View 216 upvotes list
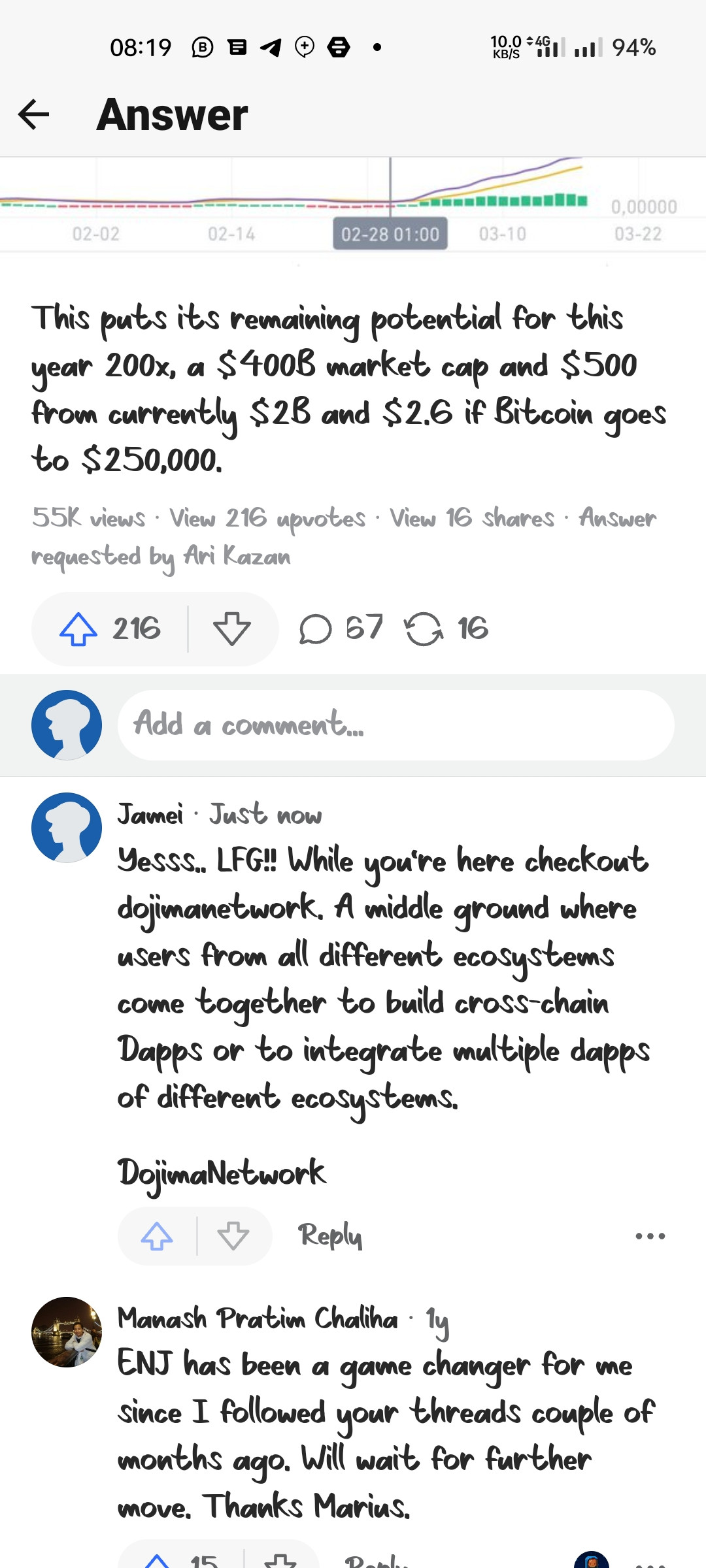The height and width of the screenshot is (1568, 706). coord(267,519)
